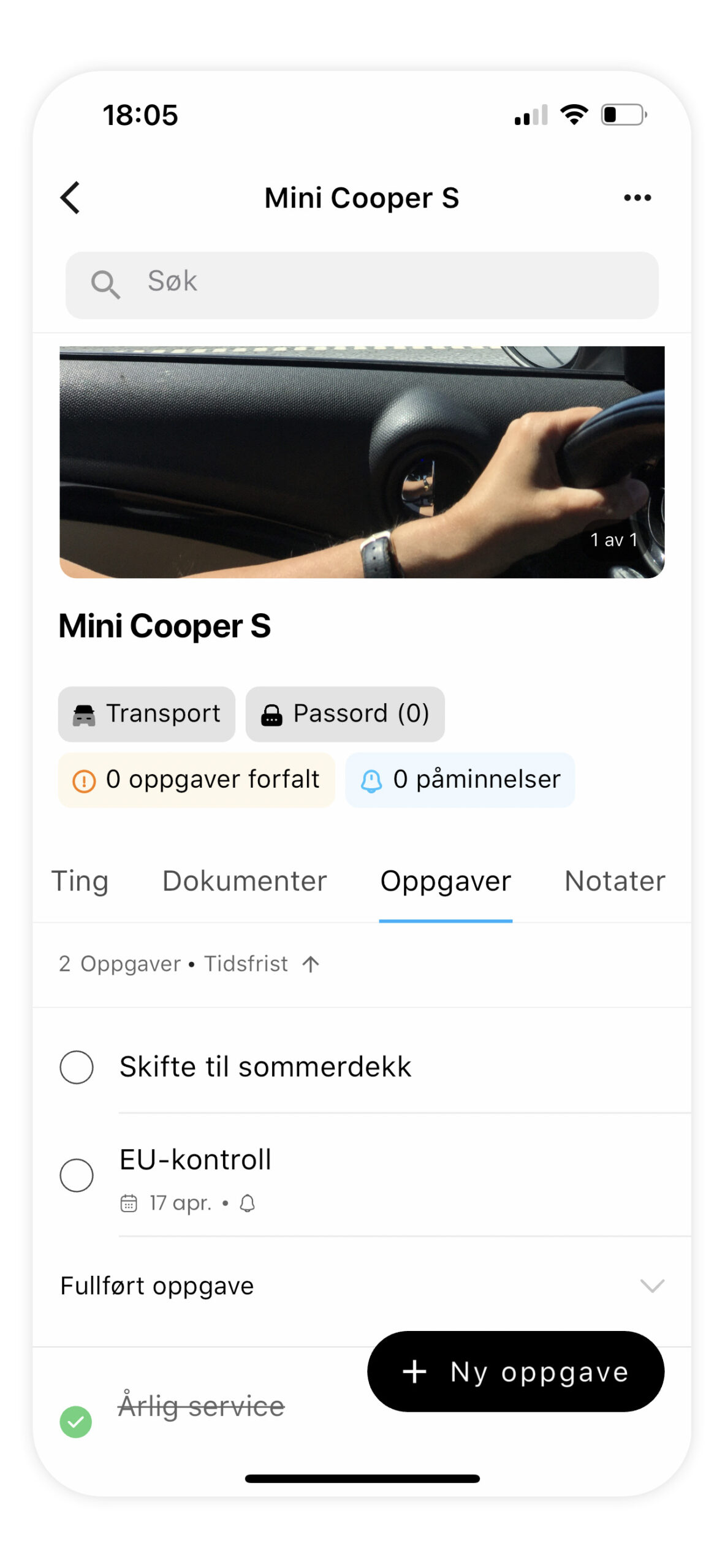725x1568 pixels.
Task: Open the Passord (0) chip
Action: coord(345,714)
